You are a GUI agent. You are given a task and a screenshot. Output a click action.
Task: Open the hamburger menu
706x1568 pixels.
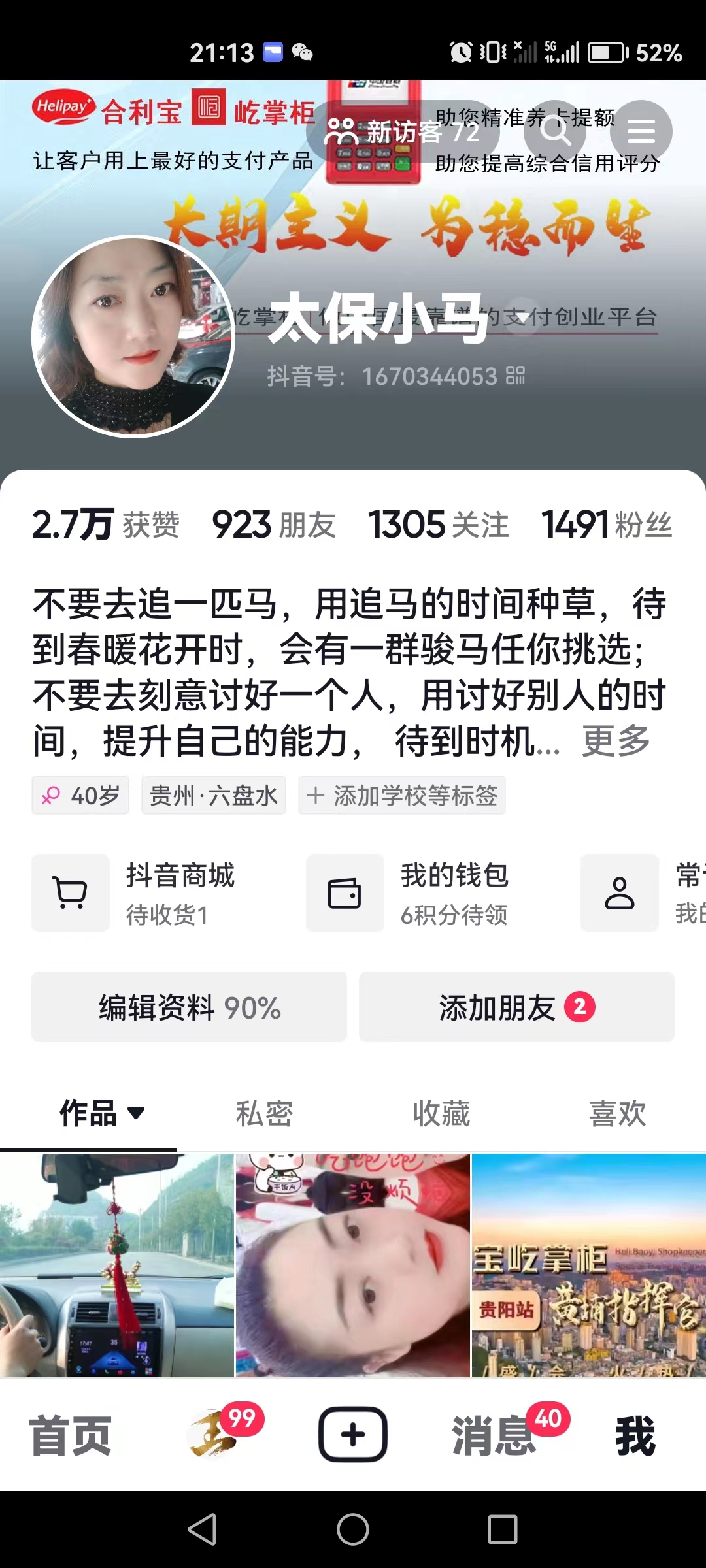tap(641, 132)
